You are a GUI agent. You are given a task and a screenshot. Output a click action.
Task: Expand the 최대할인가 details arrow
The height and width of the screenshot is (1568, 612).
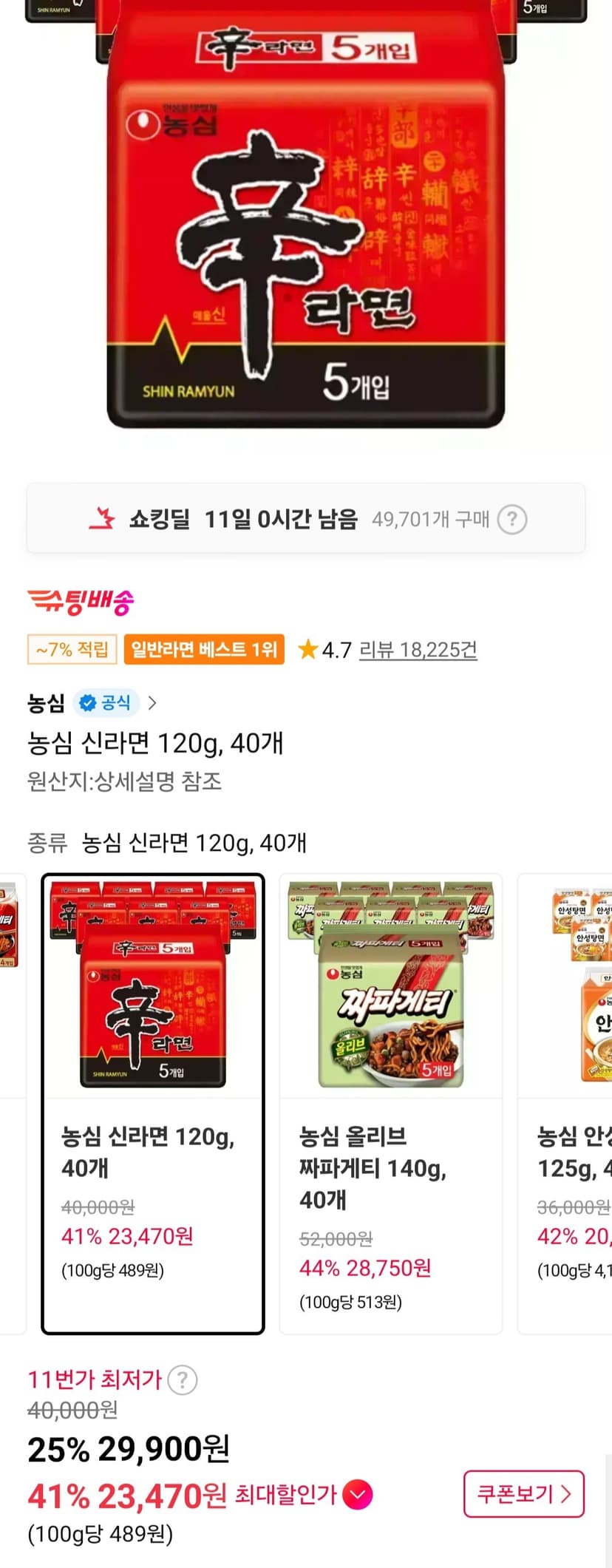coord(358,1495)
